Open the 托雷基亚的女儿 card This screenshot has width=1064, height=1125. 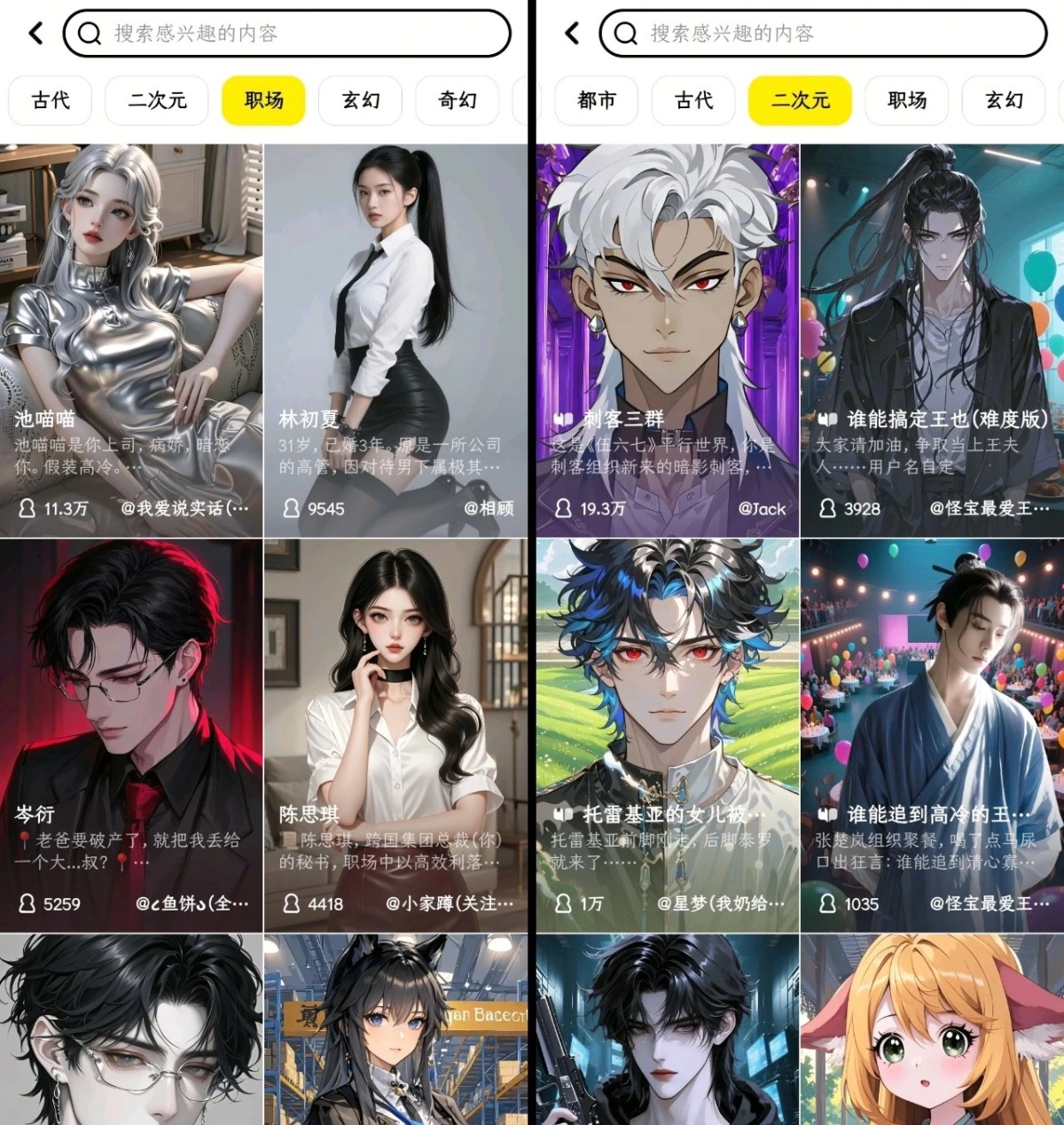point(667,735)
